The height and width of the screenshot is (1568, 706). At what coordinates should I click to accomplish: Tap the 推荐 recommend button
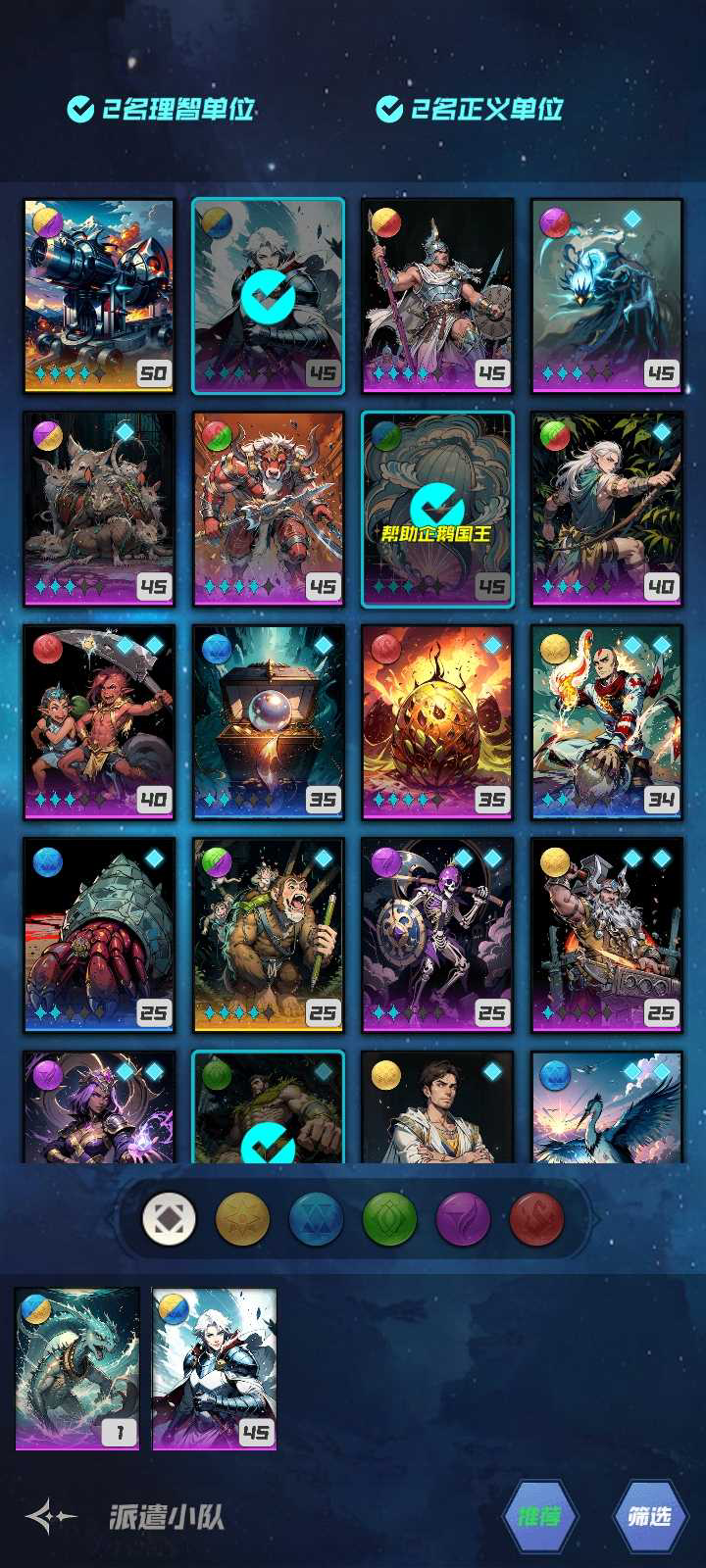coord(539,1516)
